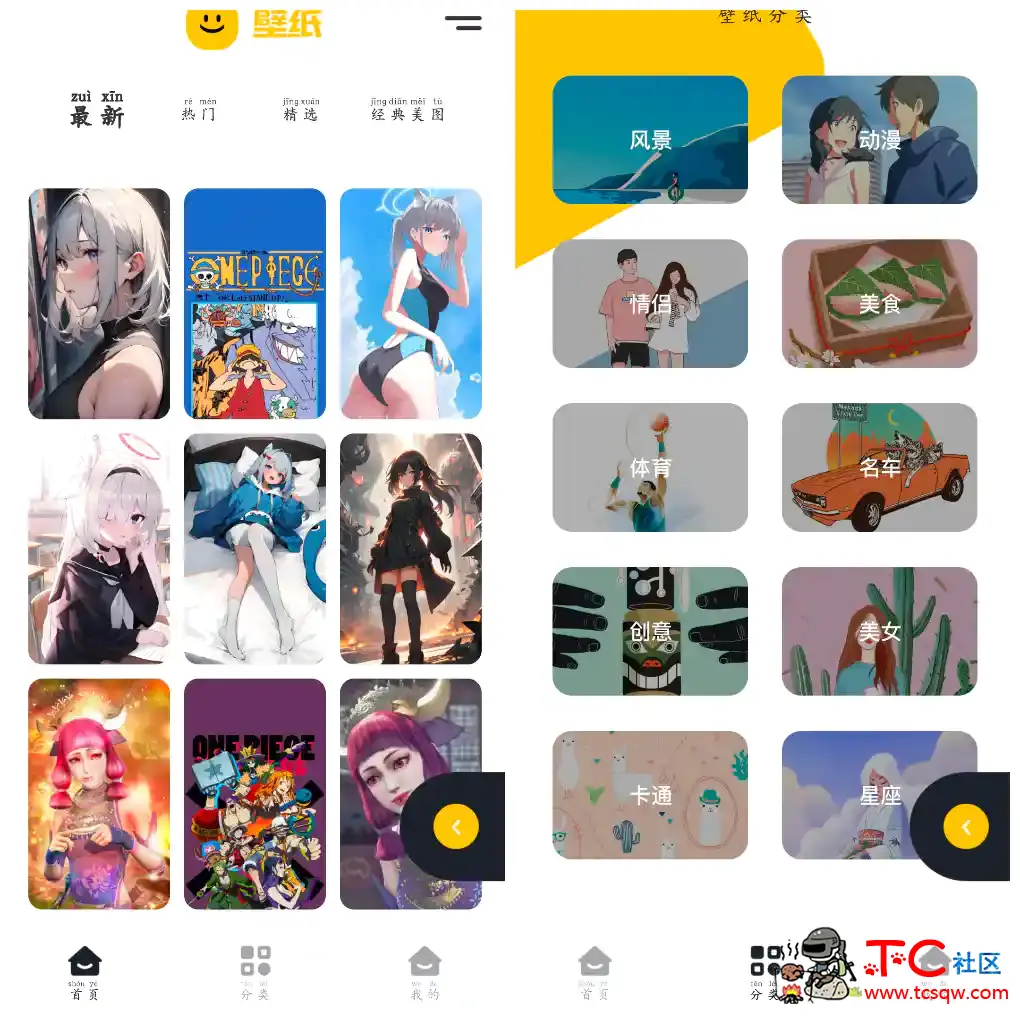The height and width of the screenshot is (1020, 1020).
Task: Open the 动漫 wallpaper category
Action: pos(879,140)
